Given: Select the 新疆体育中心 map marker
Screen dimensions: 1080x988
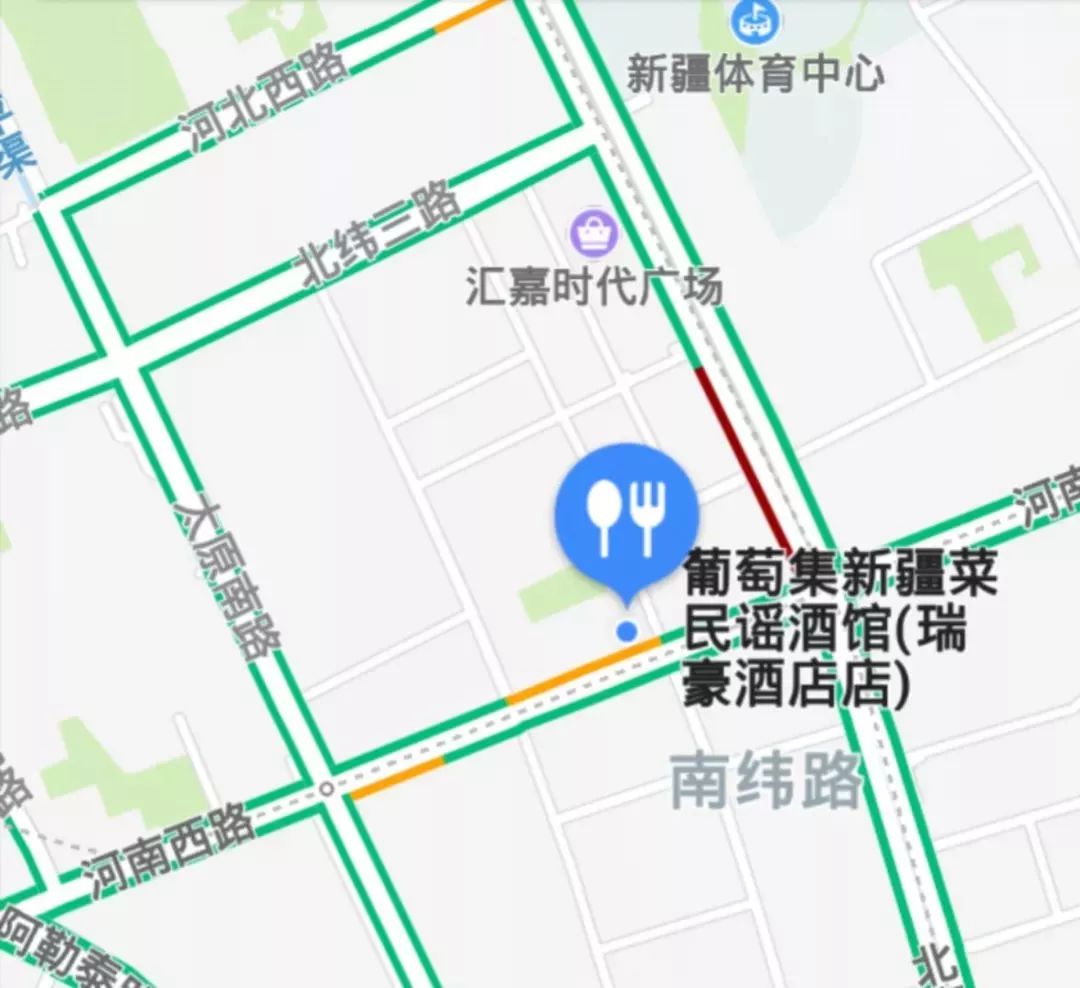Looking at the screenshot, I should point(756,19).
